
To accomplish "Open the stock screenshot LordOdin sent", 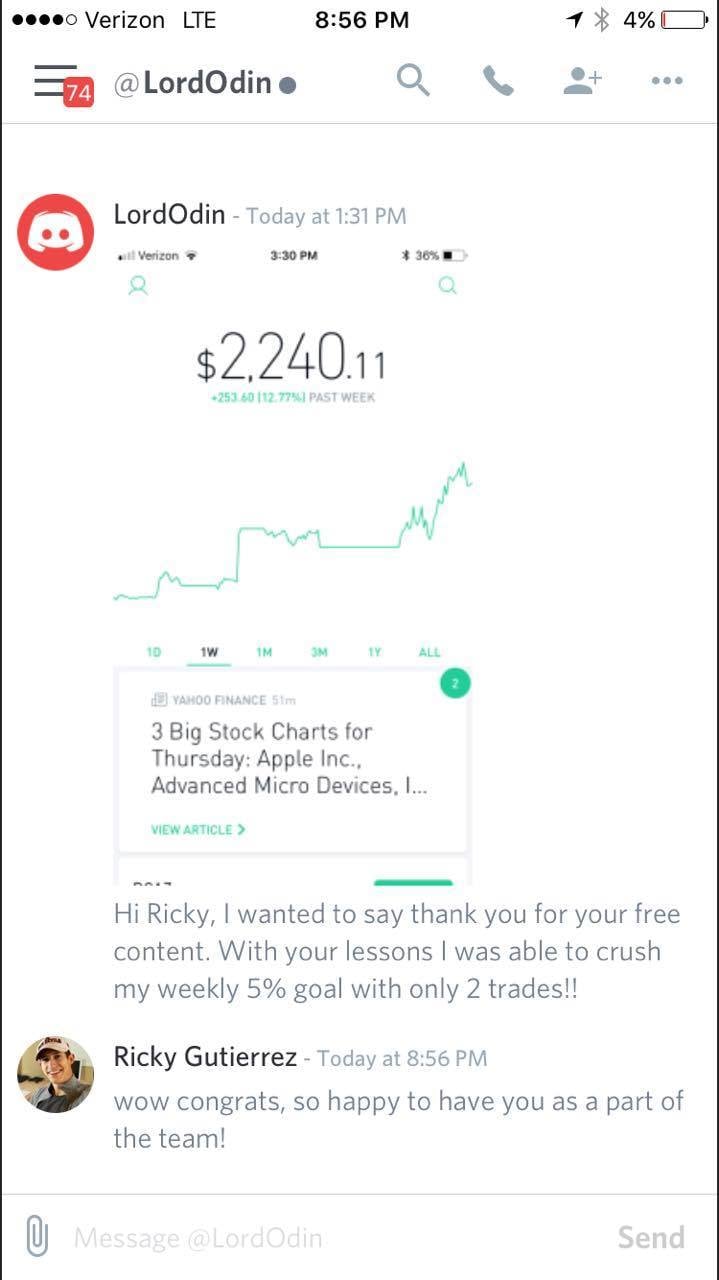I will click(x=292, y=560).
